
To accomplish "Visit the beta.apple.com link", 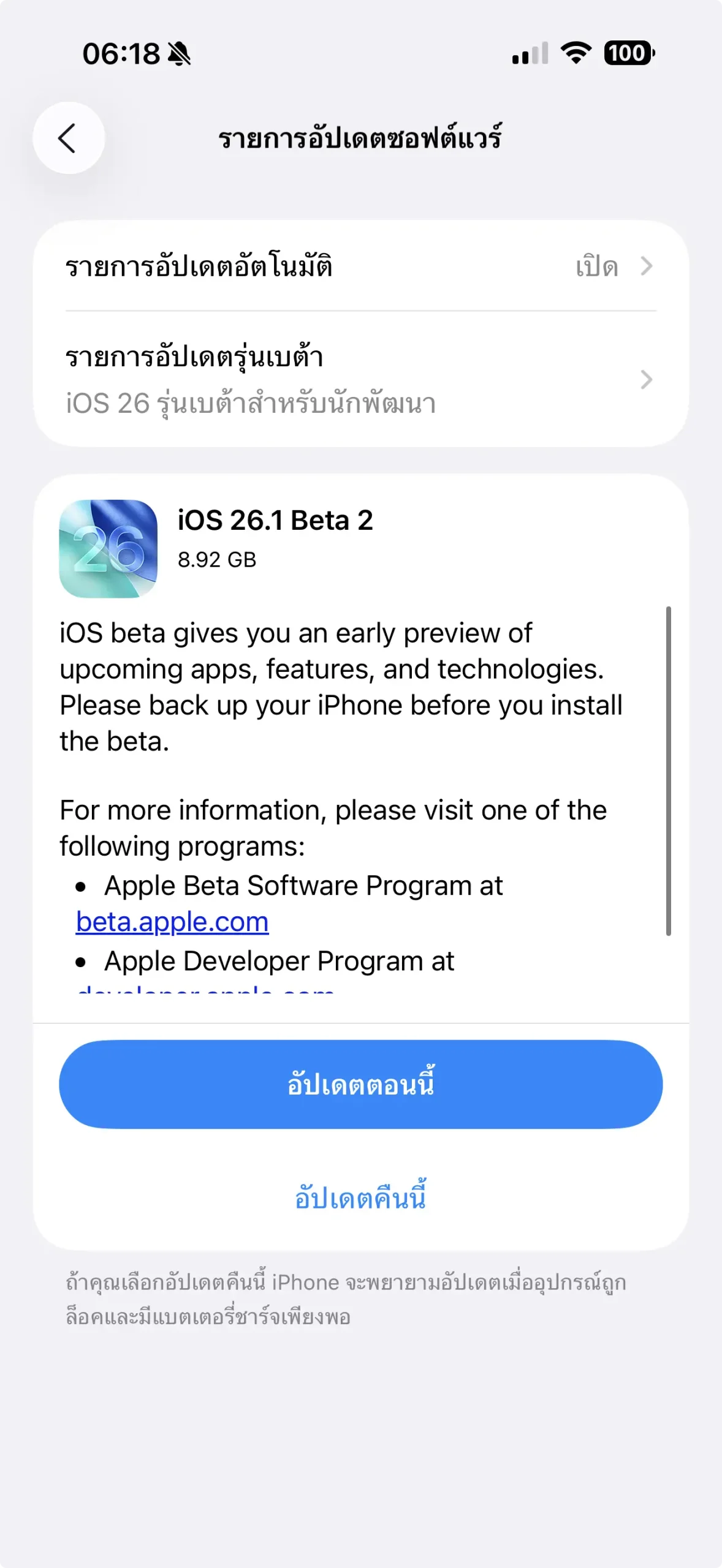I will click(x=172, y=922).
